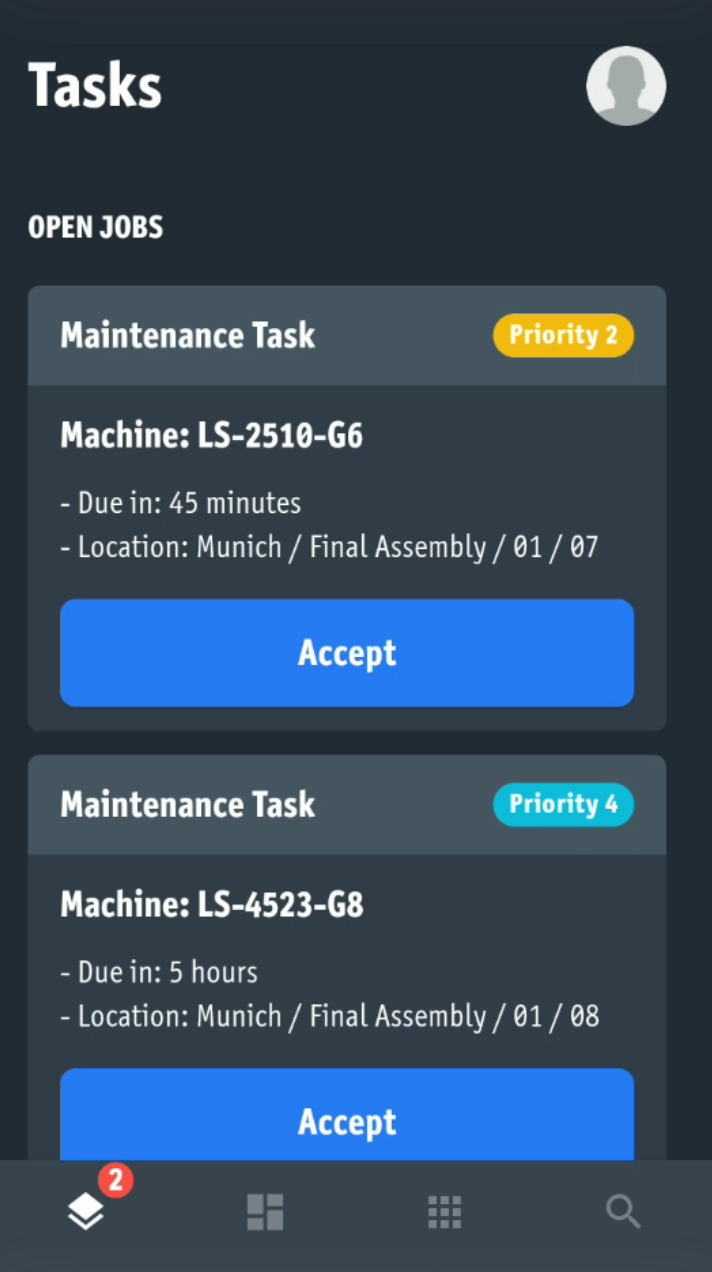Open the search tab

(623, 1212)
